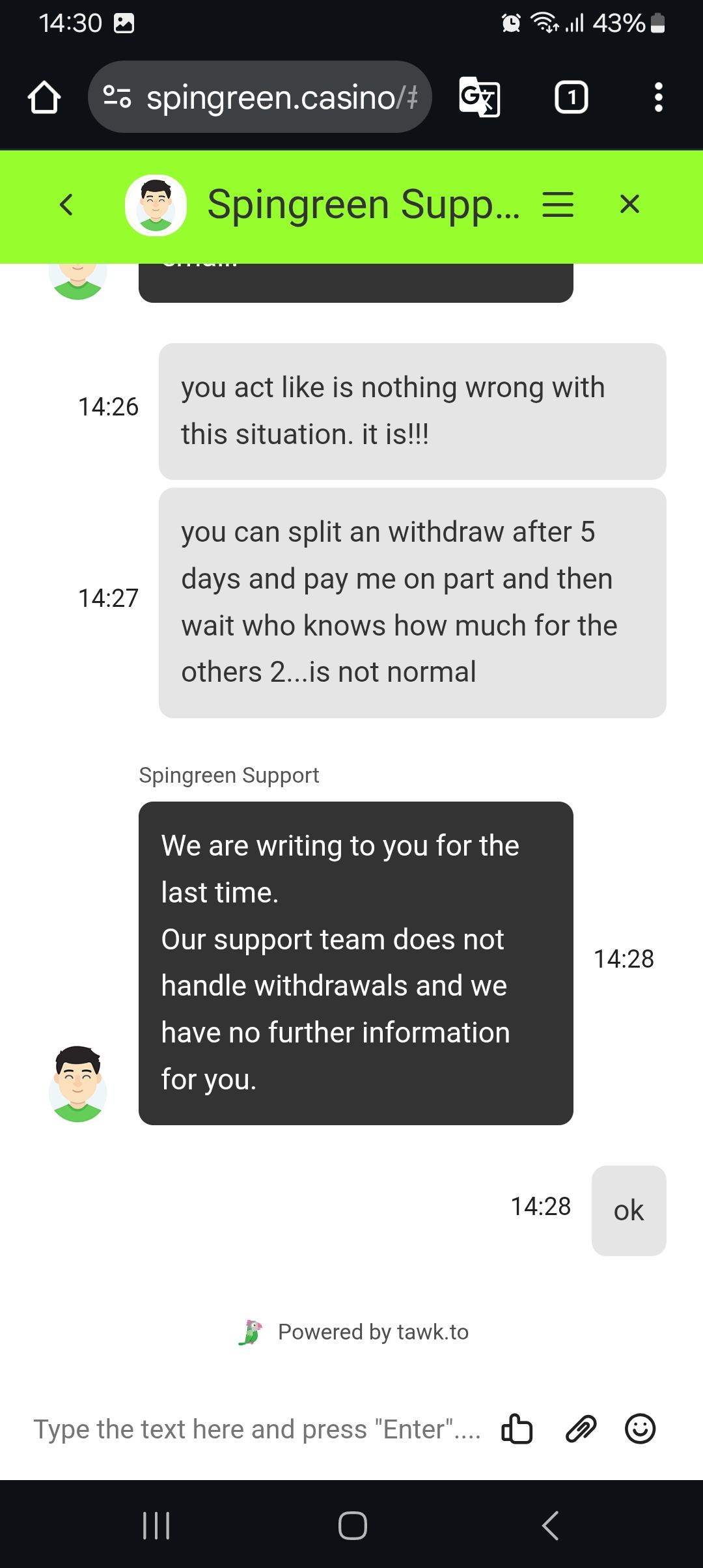The height and width of the screenshot is (1568, 703).
Task: Open the system recent apps view
Action: click(156, 1525)
